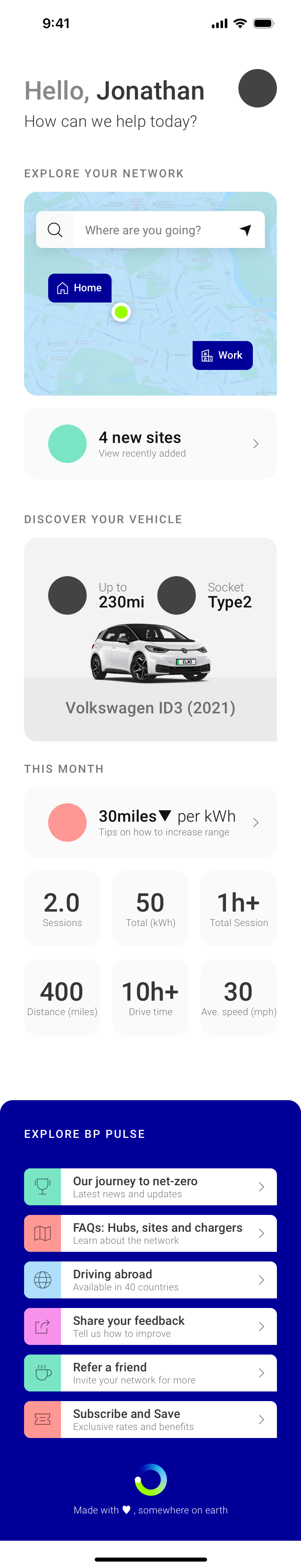The height and width of the screenshot is (1568, 301).
Task: Open the profile avatar next to the greeting
Action: click(x=257, y=88)
